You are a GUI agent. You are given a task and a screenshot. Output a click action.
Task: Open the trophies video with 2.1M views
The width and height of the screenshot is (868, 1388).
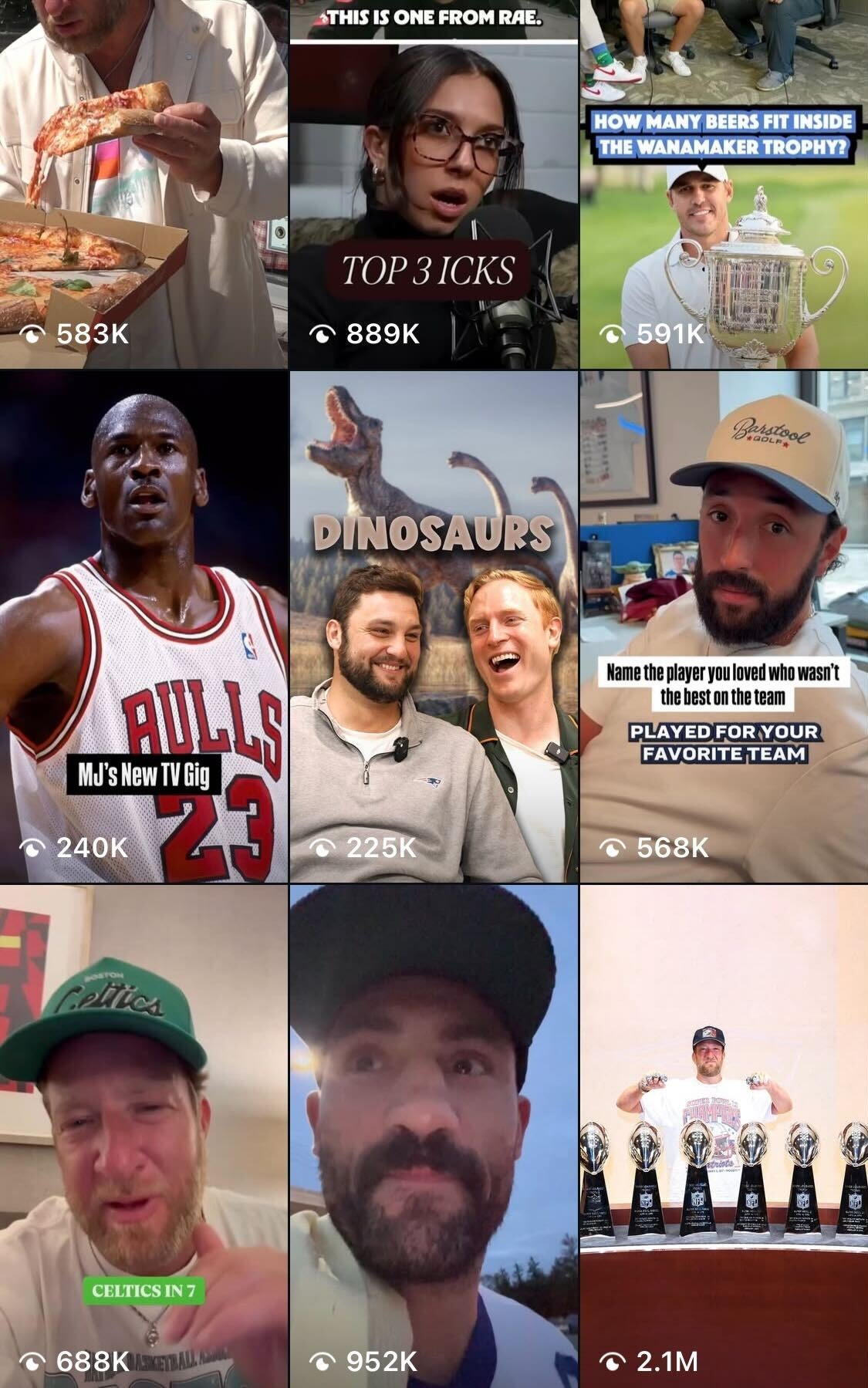pos(724,1136)
